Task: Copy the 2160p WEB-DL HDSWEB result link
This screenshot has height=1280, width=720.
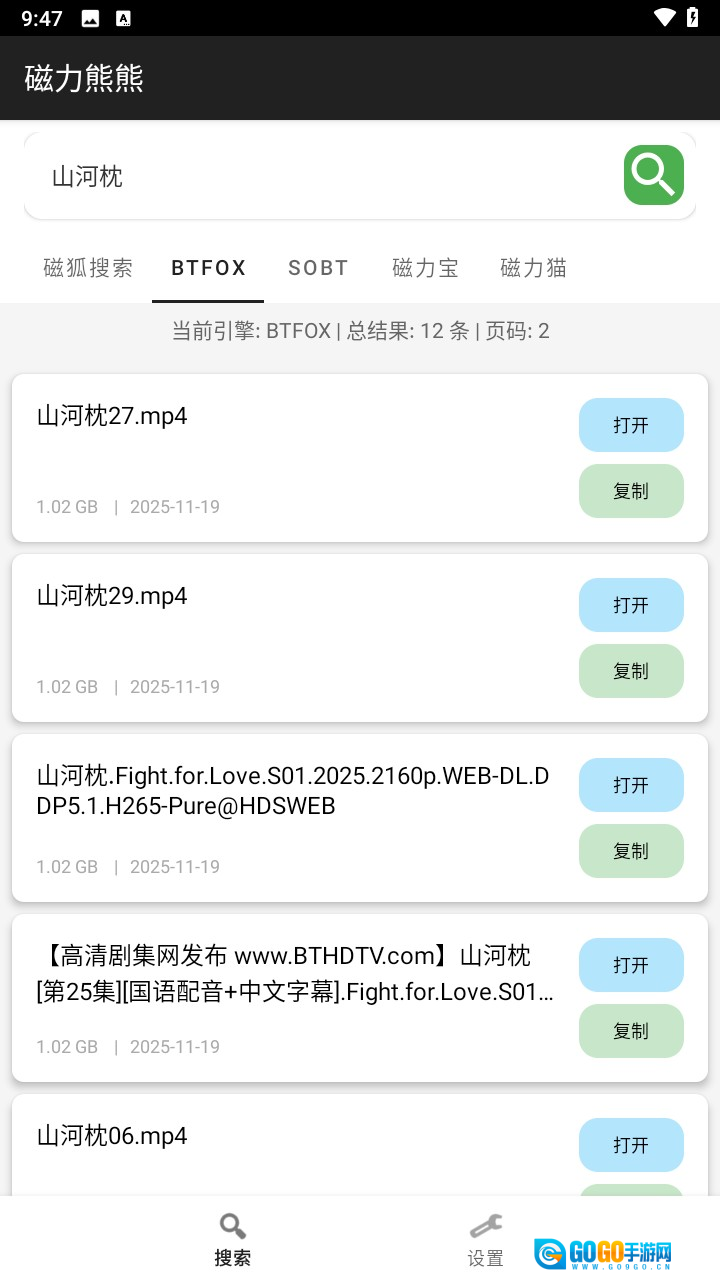Action: pyautogui.click(x=631, y=851)
